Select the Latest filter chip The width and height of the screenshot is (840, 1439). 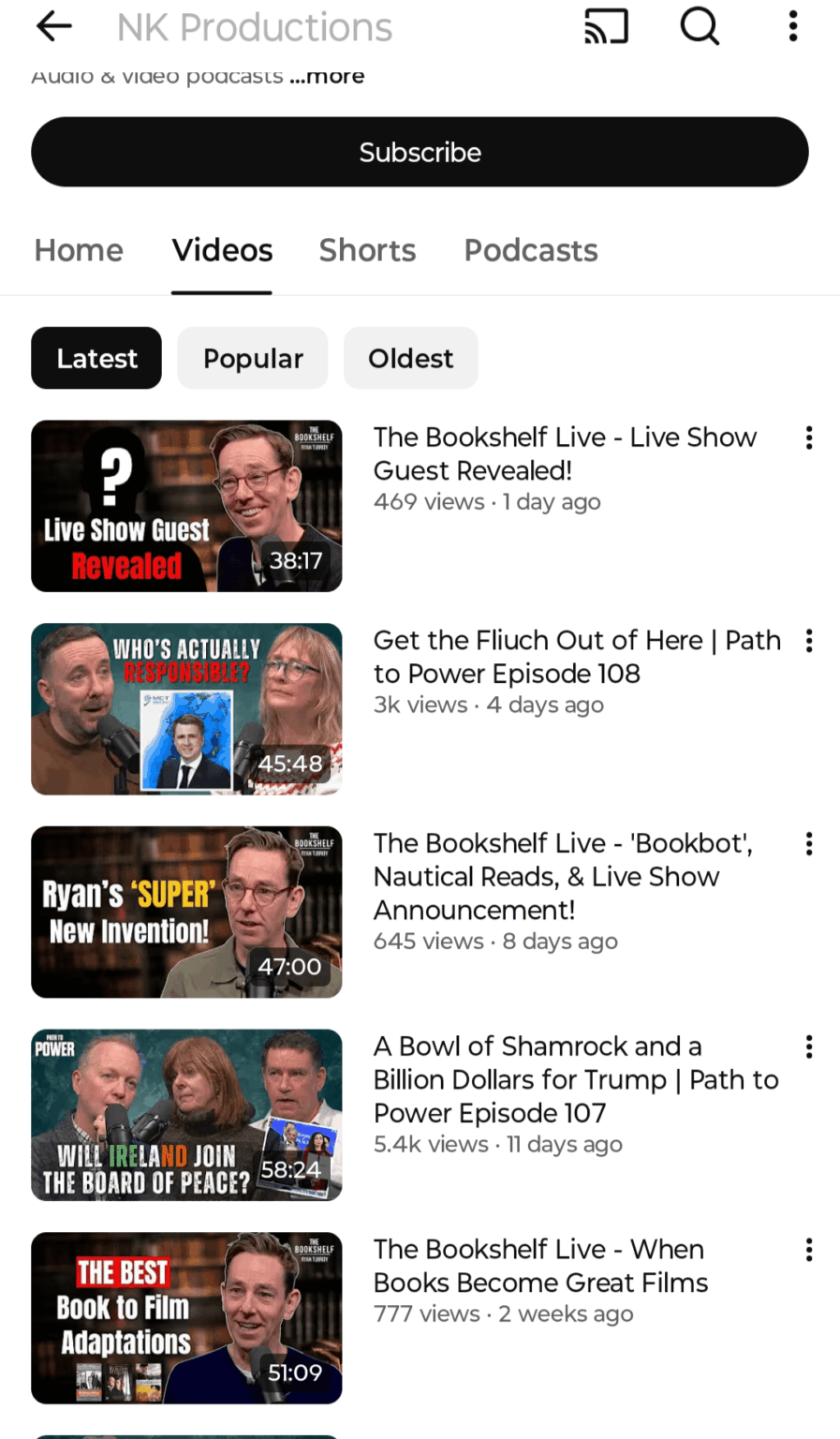[96, 358]
